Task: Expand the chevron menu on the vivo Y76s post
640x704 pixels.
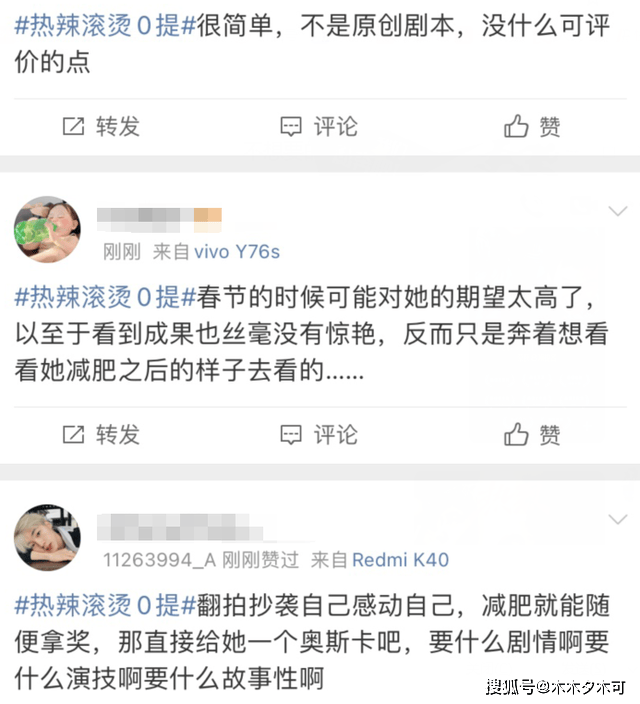Action: [618, 211]
